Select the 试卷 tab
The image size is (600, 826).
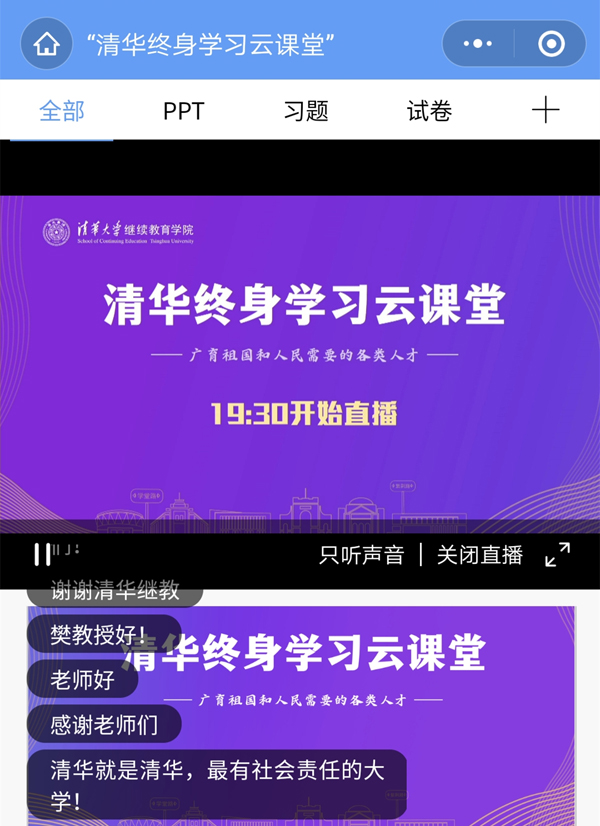(x=429, y=111)
